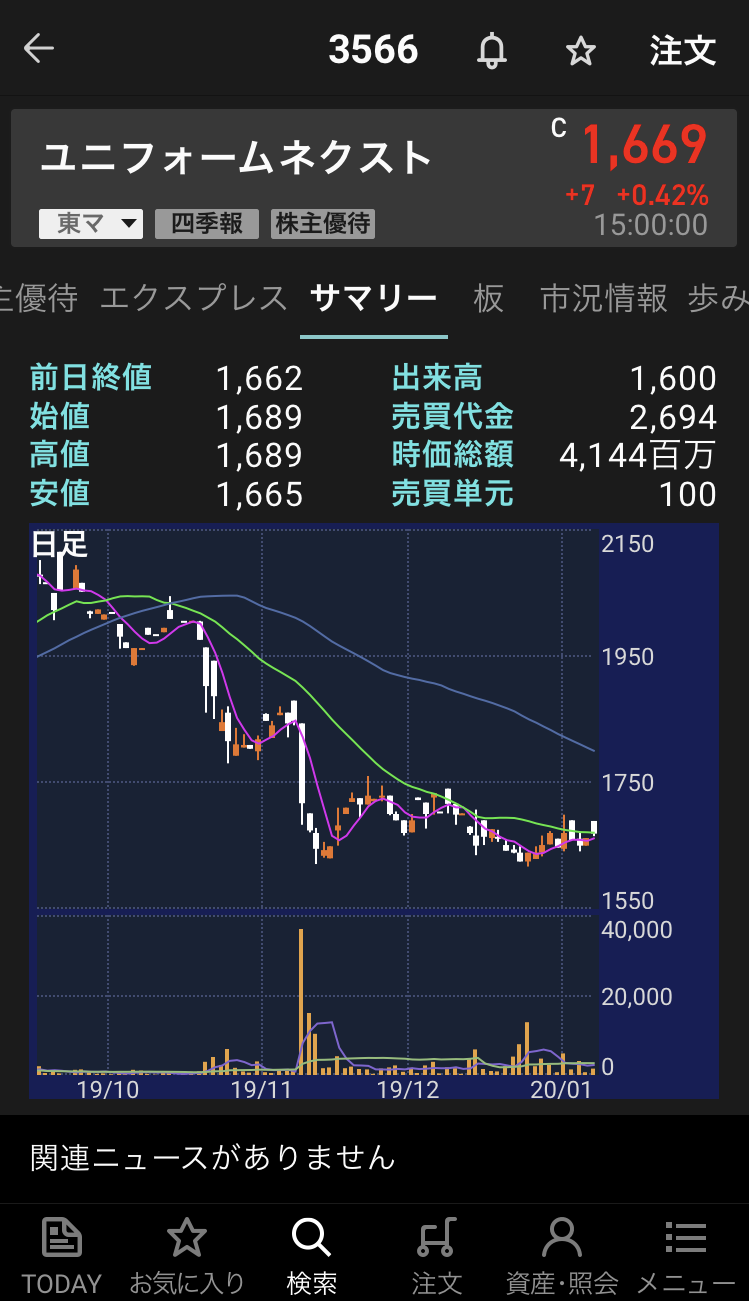
Task: Set a price alert with the bell
Action: click(491, 50)
